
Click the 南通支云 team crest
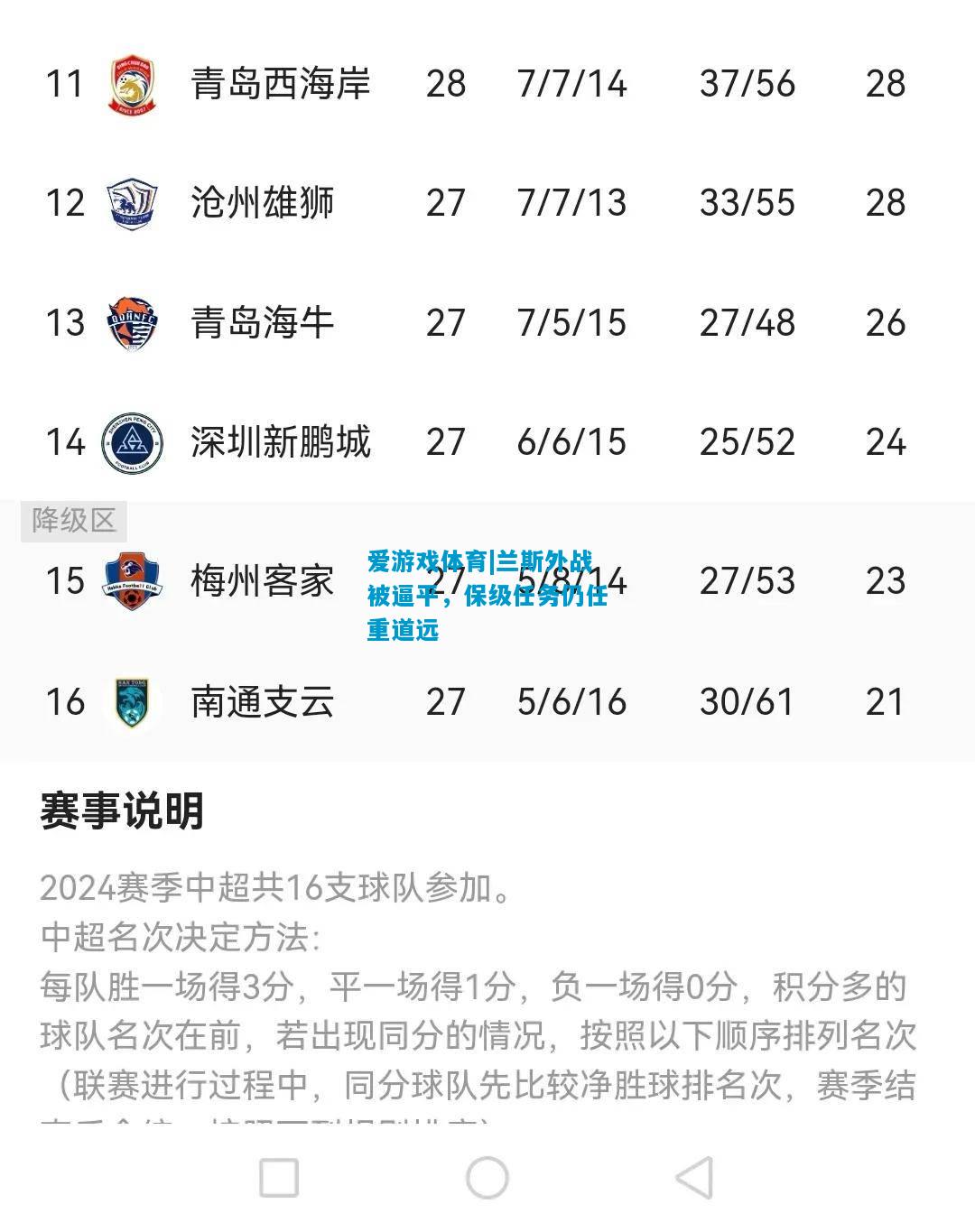click(x=134, y=701)
